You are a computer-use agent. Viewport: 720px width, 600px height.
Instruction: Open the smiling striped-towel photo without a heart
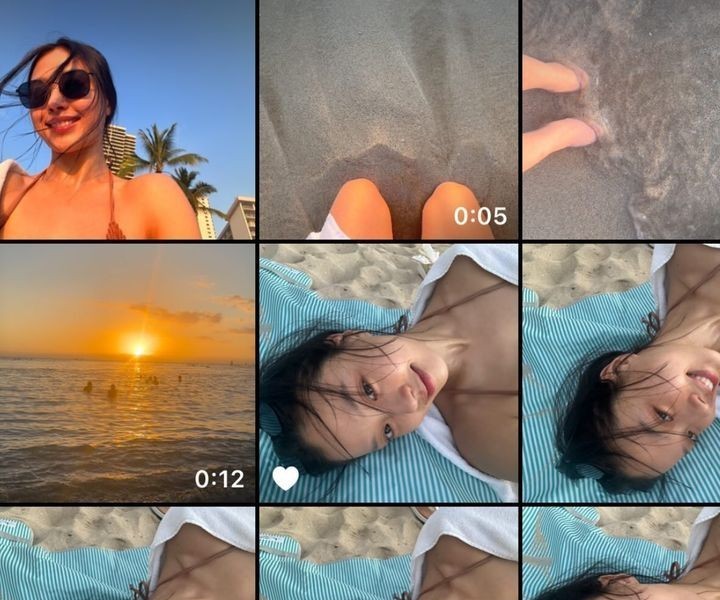pyautogui.click(x=621, y=373)
